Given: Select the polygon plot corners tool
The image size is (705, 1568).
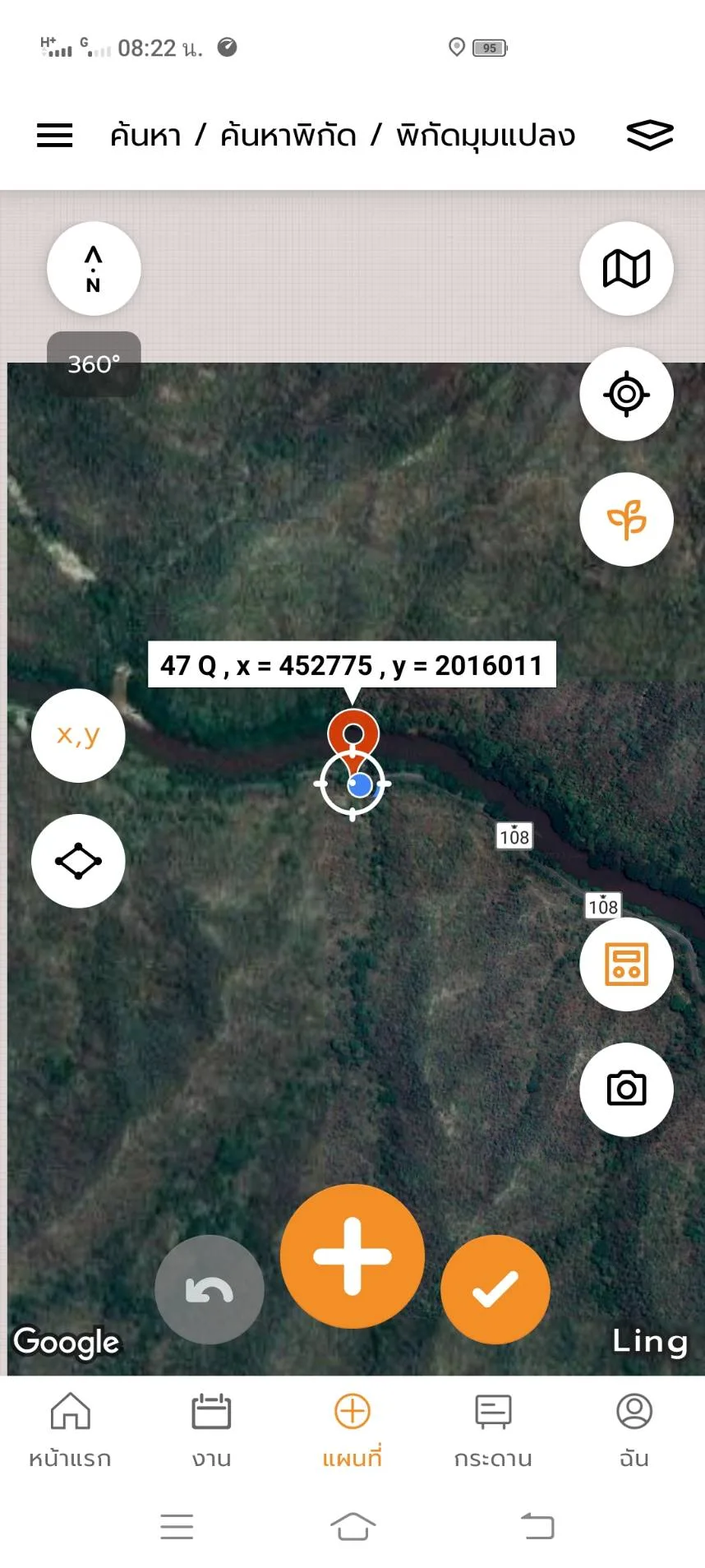Looking at the screenshot, I should (78, 861).
